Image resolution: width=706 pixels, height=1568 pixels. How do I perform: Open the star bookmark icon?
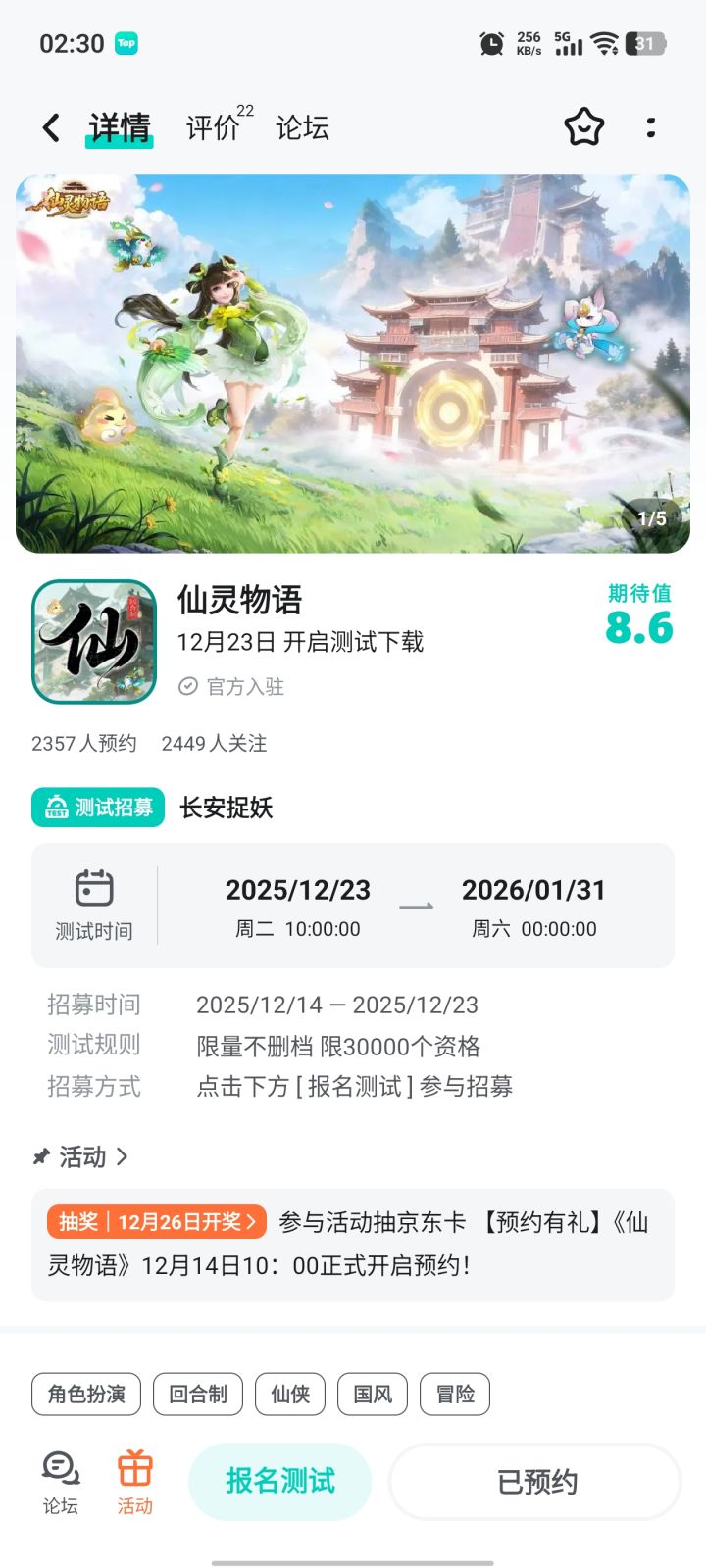pos(583,127)
